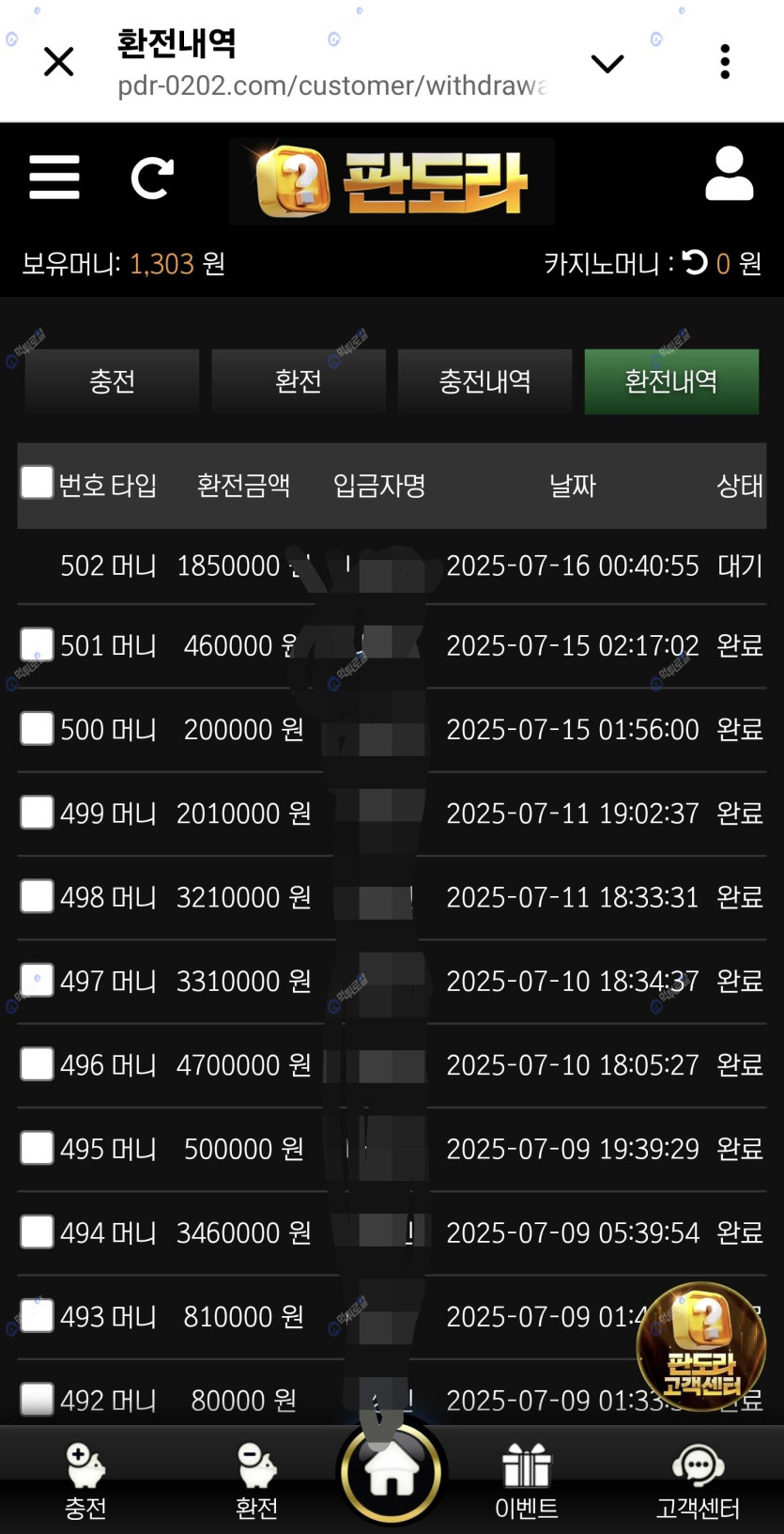The image size is (784, 1534).
Task: Expand the page info dropdown chevron
Action: (607, 64)
